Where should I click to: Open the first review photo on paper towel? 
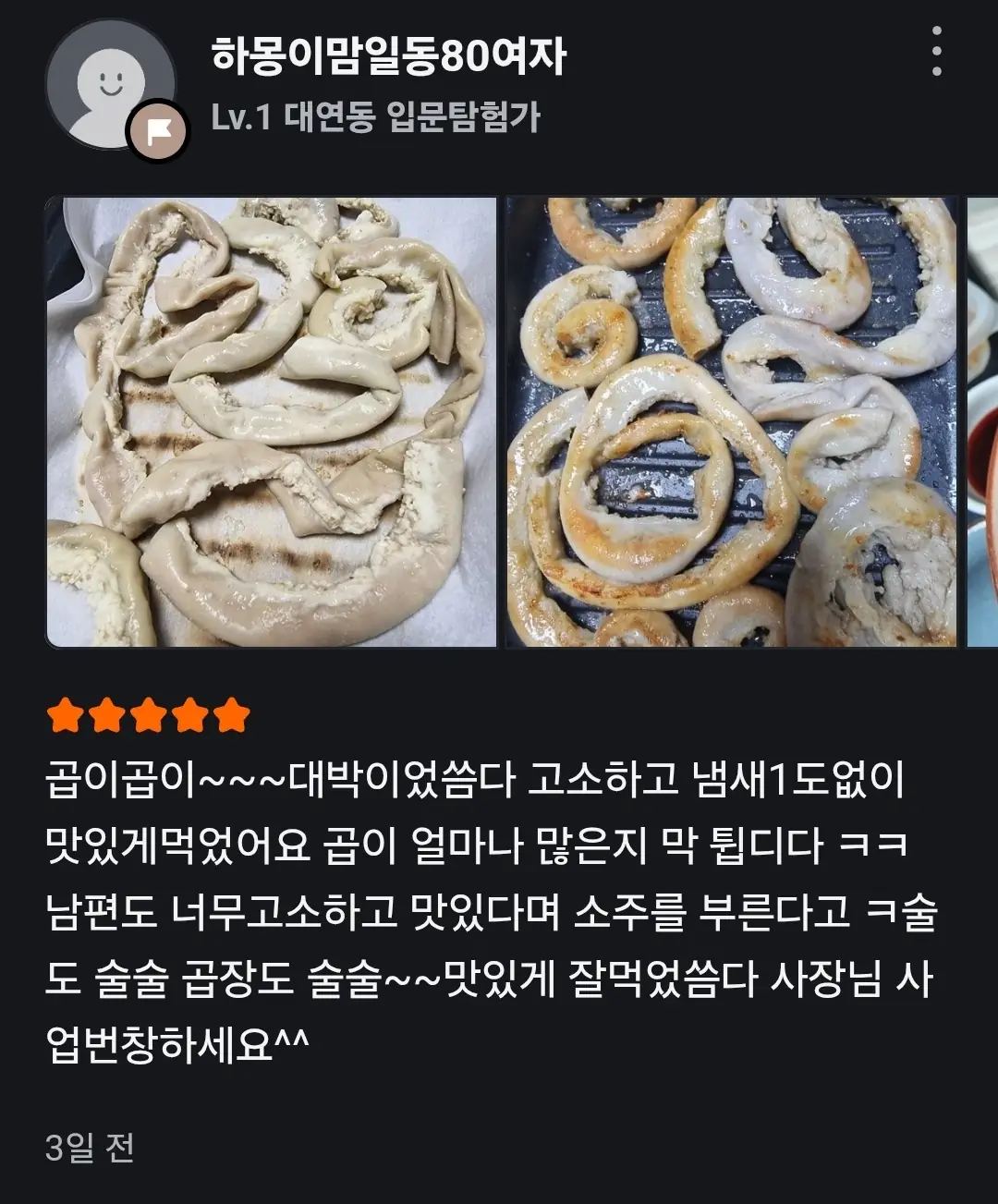pyautogui.click(x=272, y=422)
